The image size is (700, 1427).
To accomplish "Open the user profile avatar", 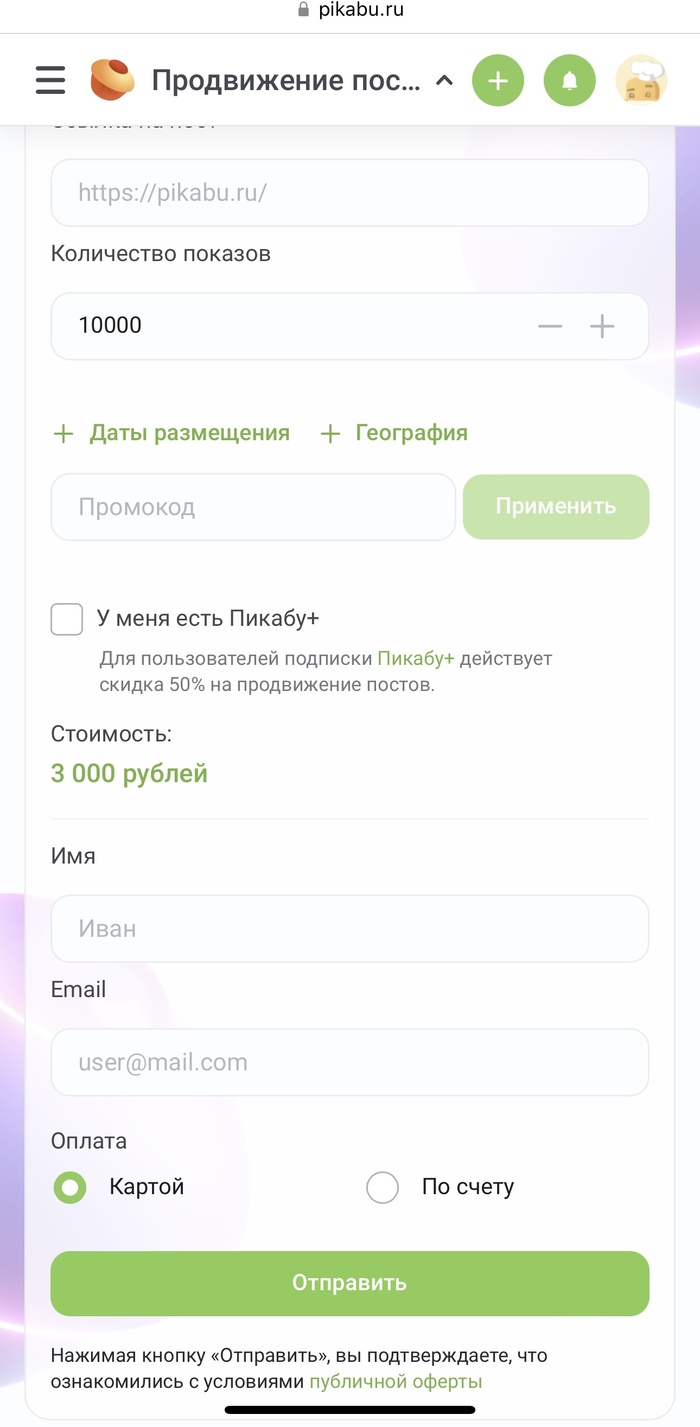I will coord(642,81).
